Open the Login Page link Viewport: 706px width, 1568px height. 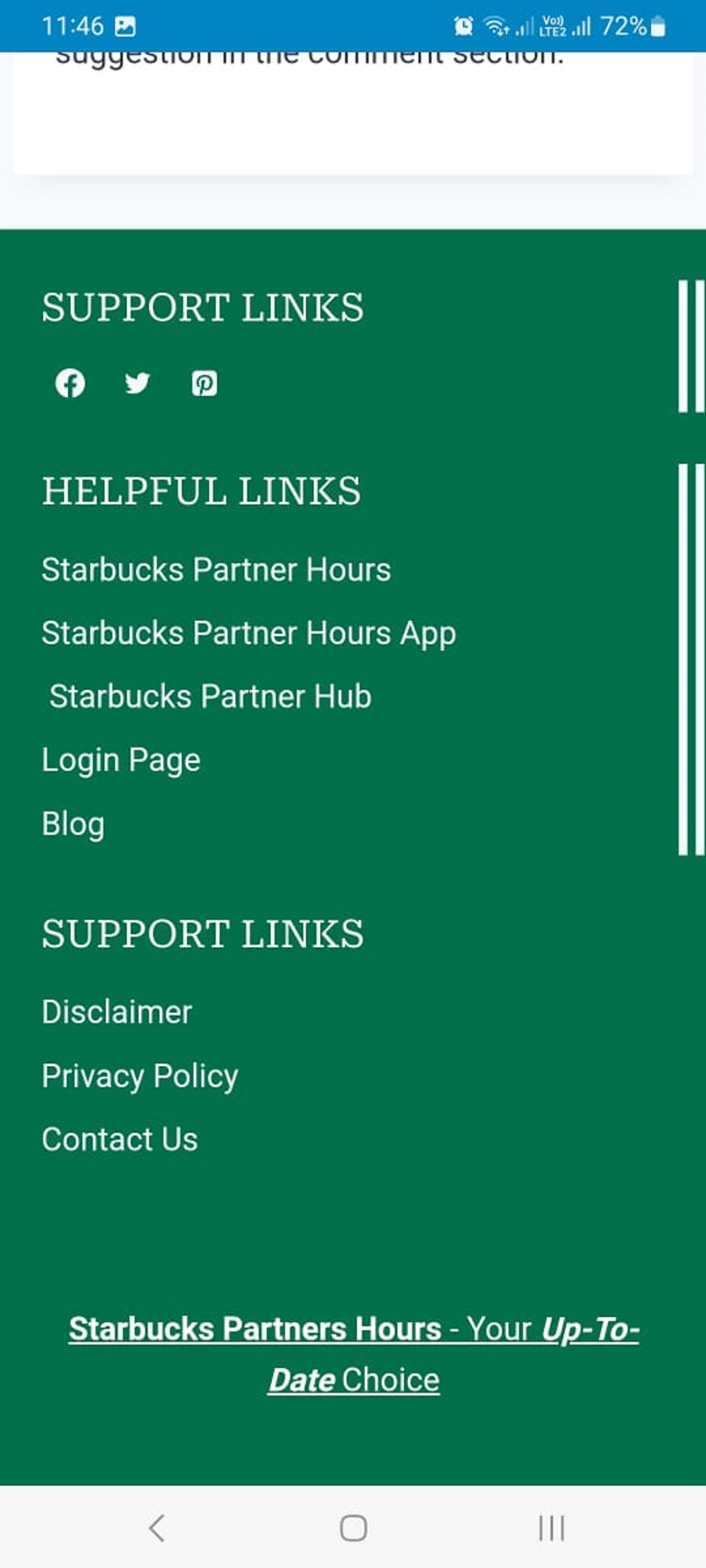pyautogui.click(x=121, y=760)
